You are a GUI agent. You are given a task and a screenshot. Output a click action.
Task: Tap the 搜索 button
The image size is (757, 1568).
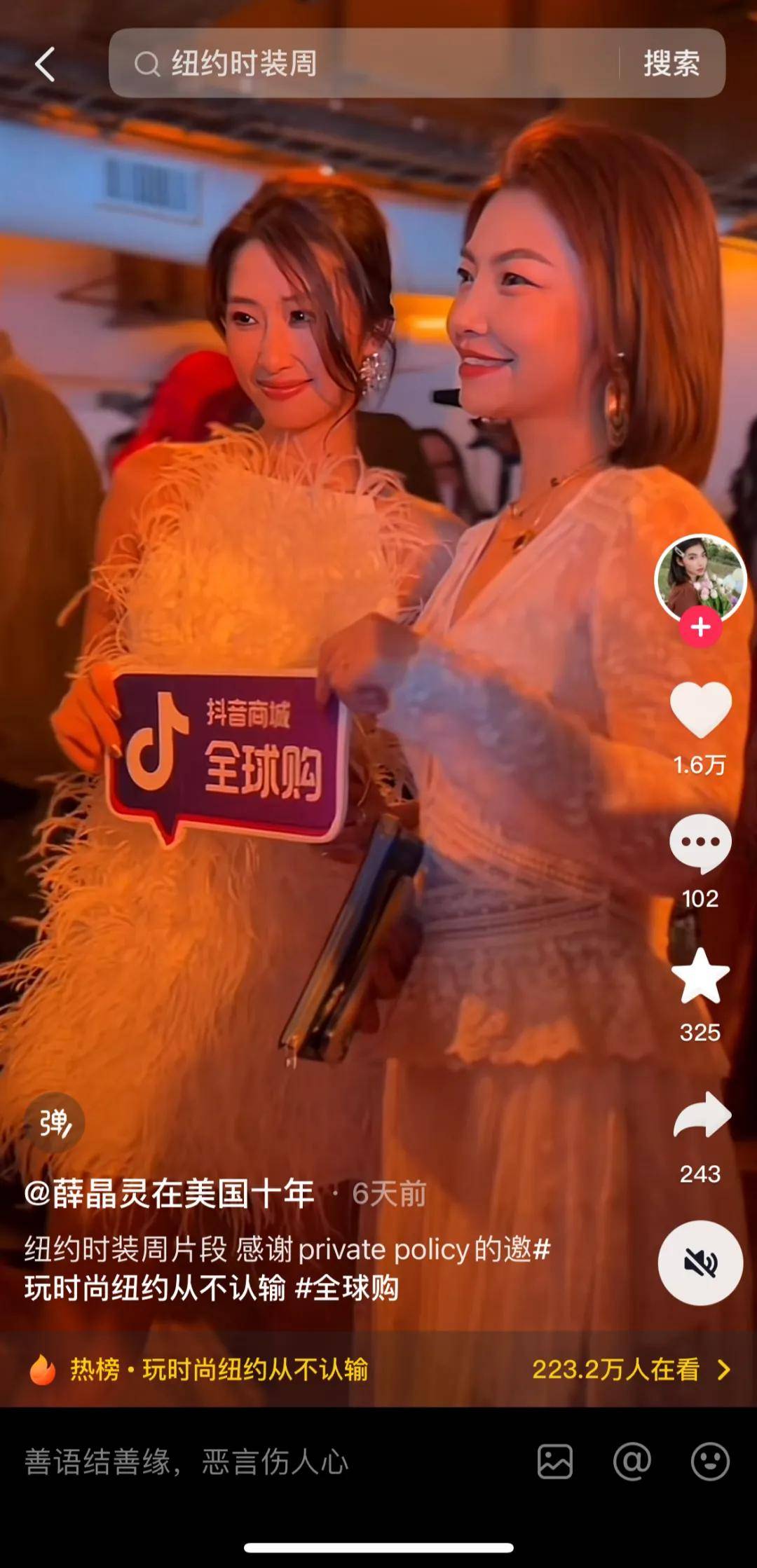point(671,64)
